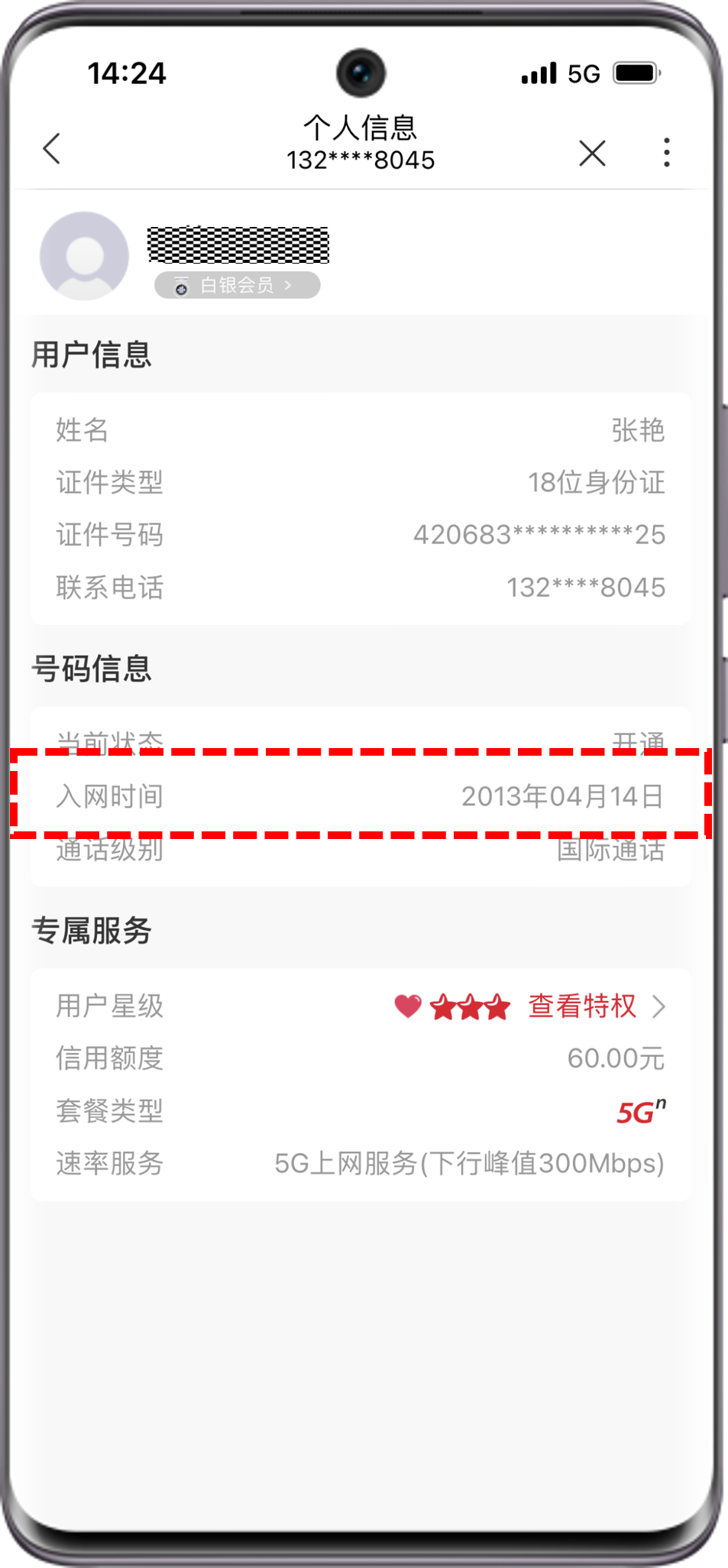This screenshot has height=1568, width=728.
Task: Select the 用户信息 section header
Action: tap(92, 354)
